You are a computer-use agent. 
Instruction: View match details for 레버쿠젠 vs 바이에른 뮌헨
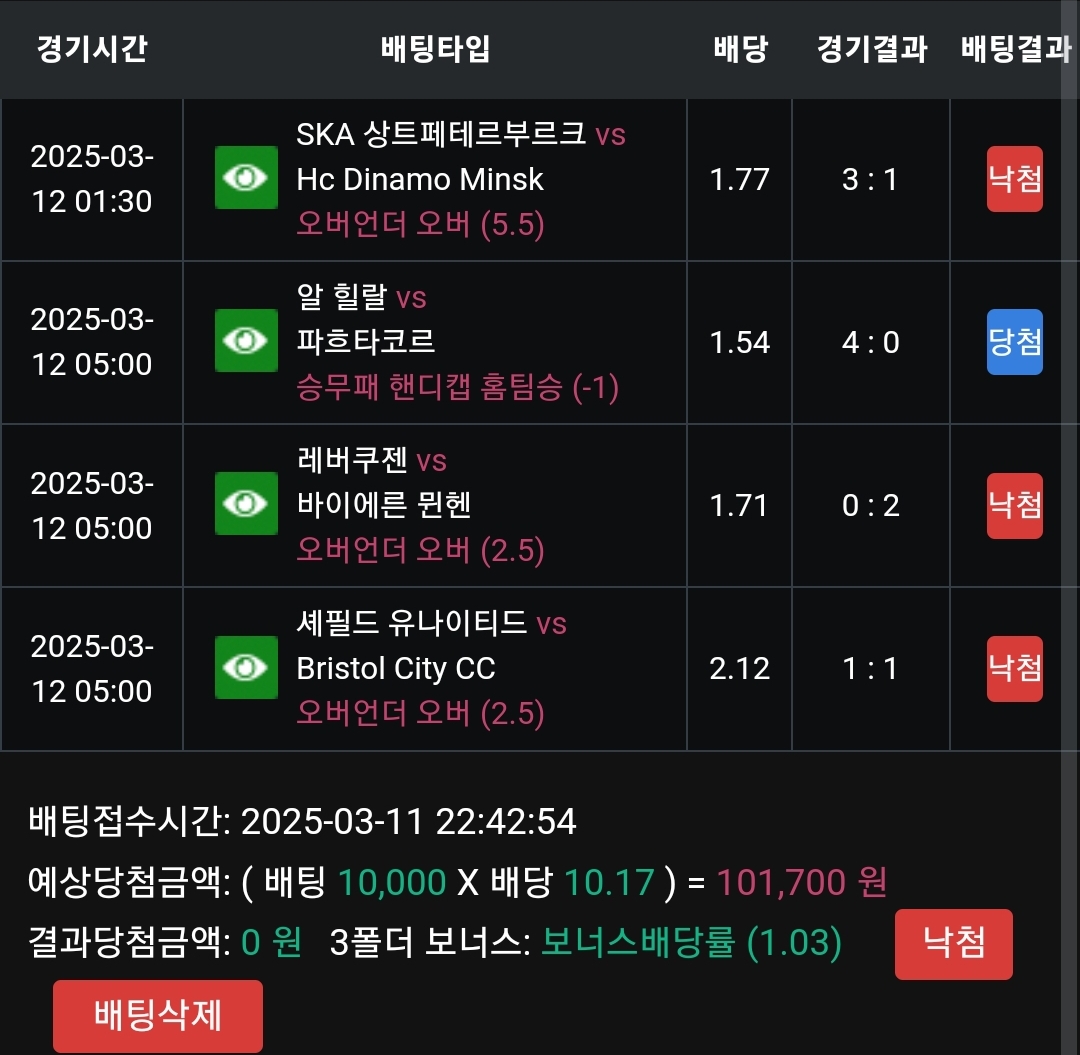(246, 504)
